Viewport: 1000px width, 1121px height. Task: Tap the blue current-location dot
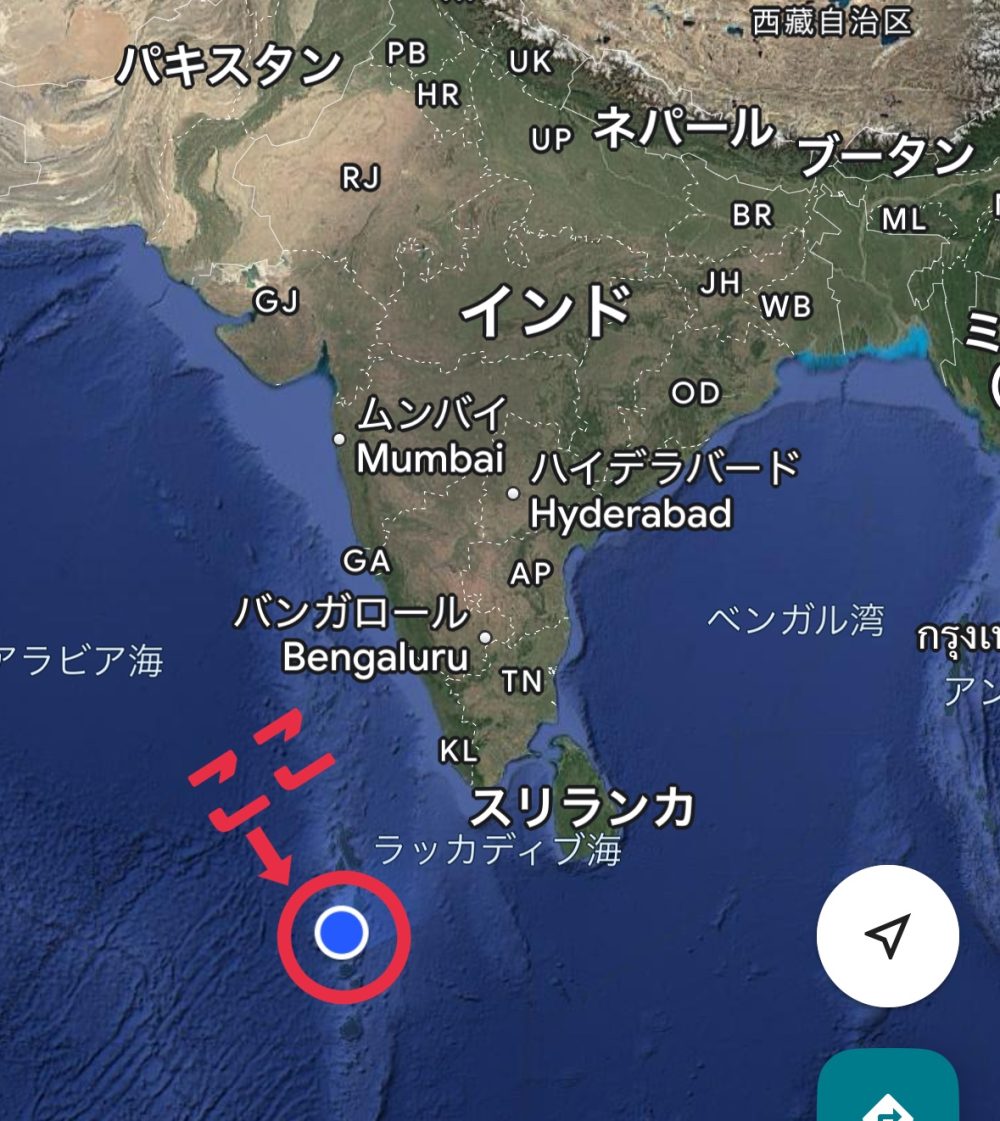point(341,932)
